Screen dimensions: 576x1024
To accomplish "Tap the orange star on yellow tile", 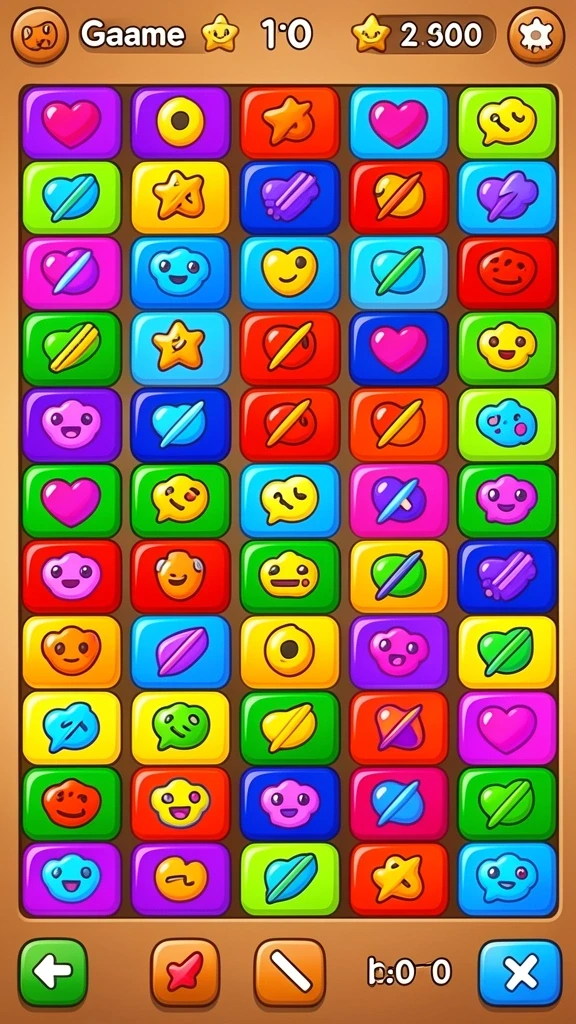I will [180, 198].
